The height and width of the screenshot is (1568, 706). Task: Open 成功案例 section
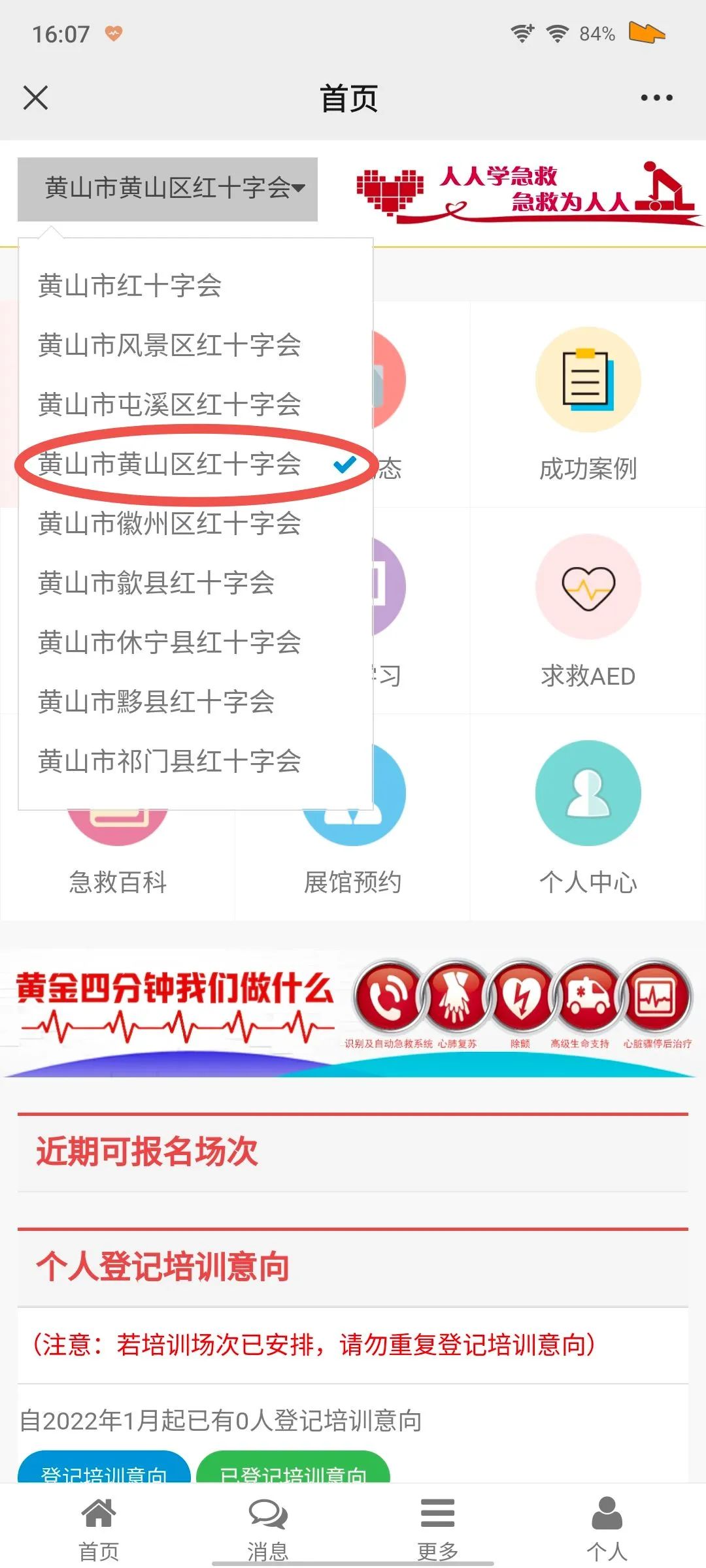(x=588, y=405)
